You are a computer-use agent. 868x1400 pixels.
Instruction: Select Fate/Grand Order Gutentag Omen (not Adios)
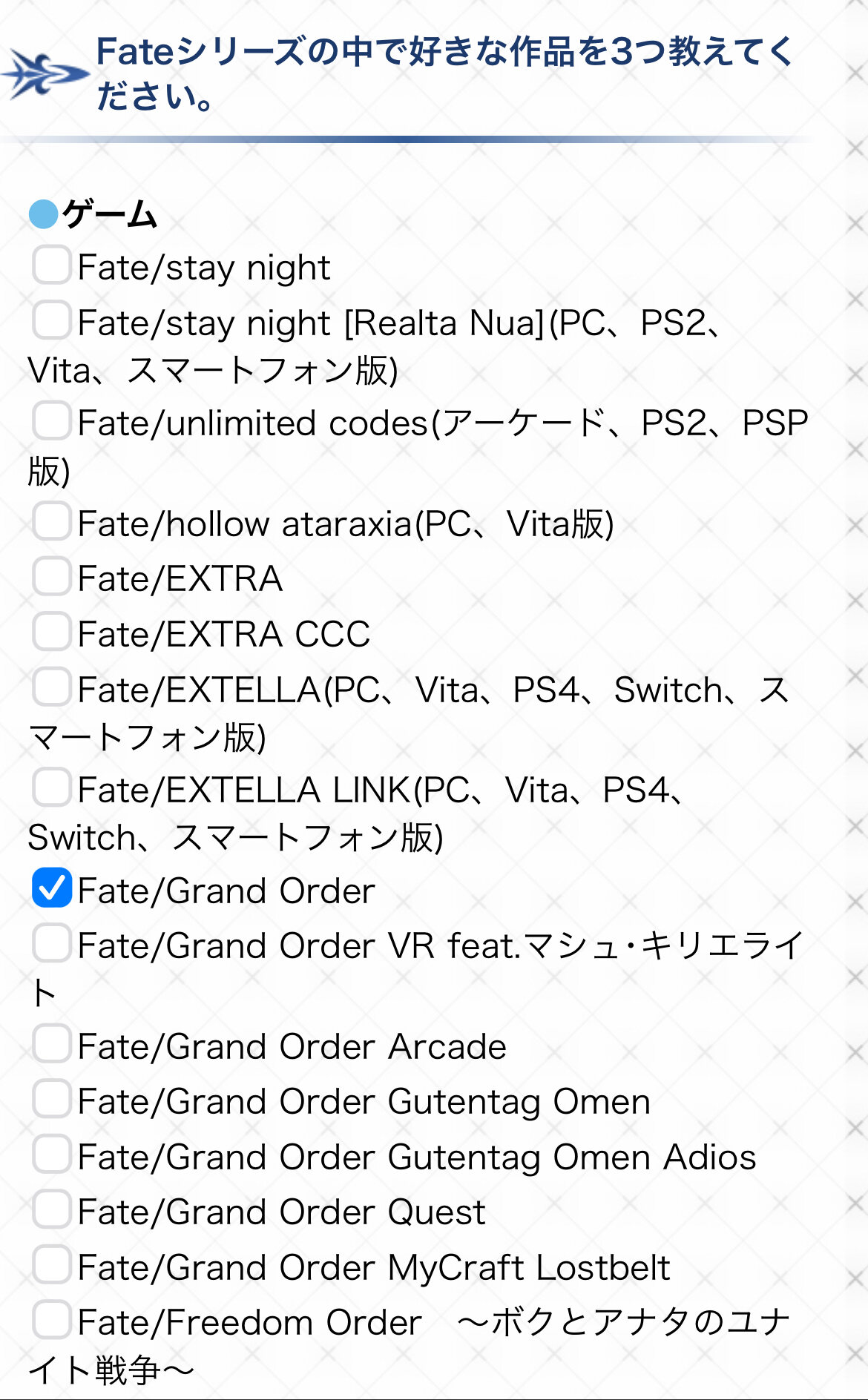pos(52,1098)
